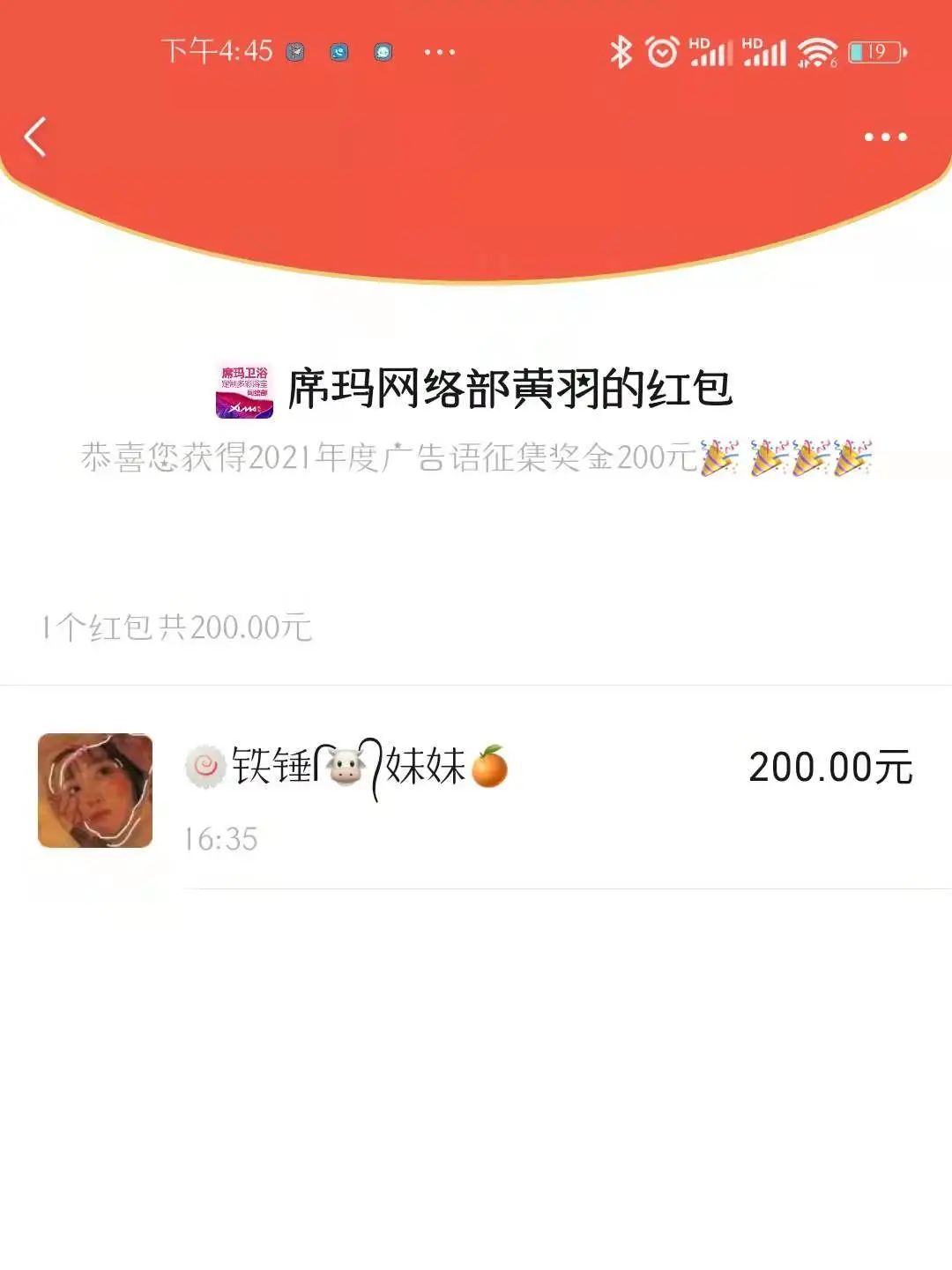Go back using the top-left arrow
This screenshot has width=952, height=1270.
click(x=35, y=137)
